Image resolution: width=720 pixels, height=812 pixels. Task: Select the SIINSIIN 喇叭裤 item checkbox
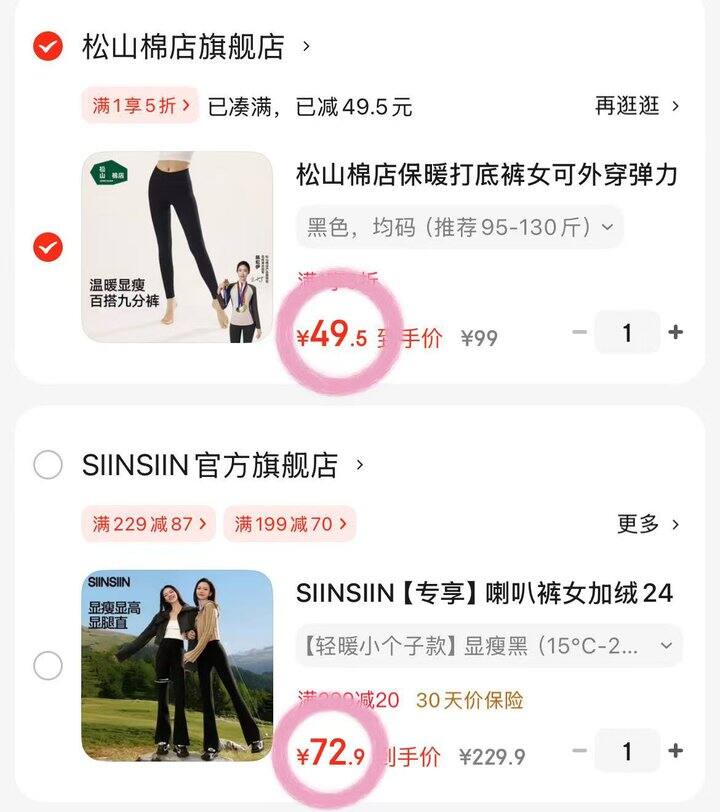[x=48, y=666]
